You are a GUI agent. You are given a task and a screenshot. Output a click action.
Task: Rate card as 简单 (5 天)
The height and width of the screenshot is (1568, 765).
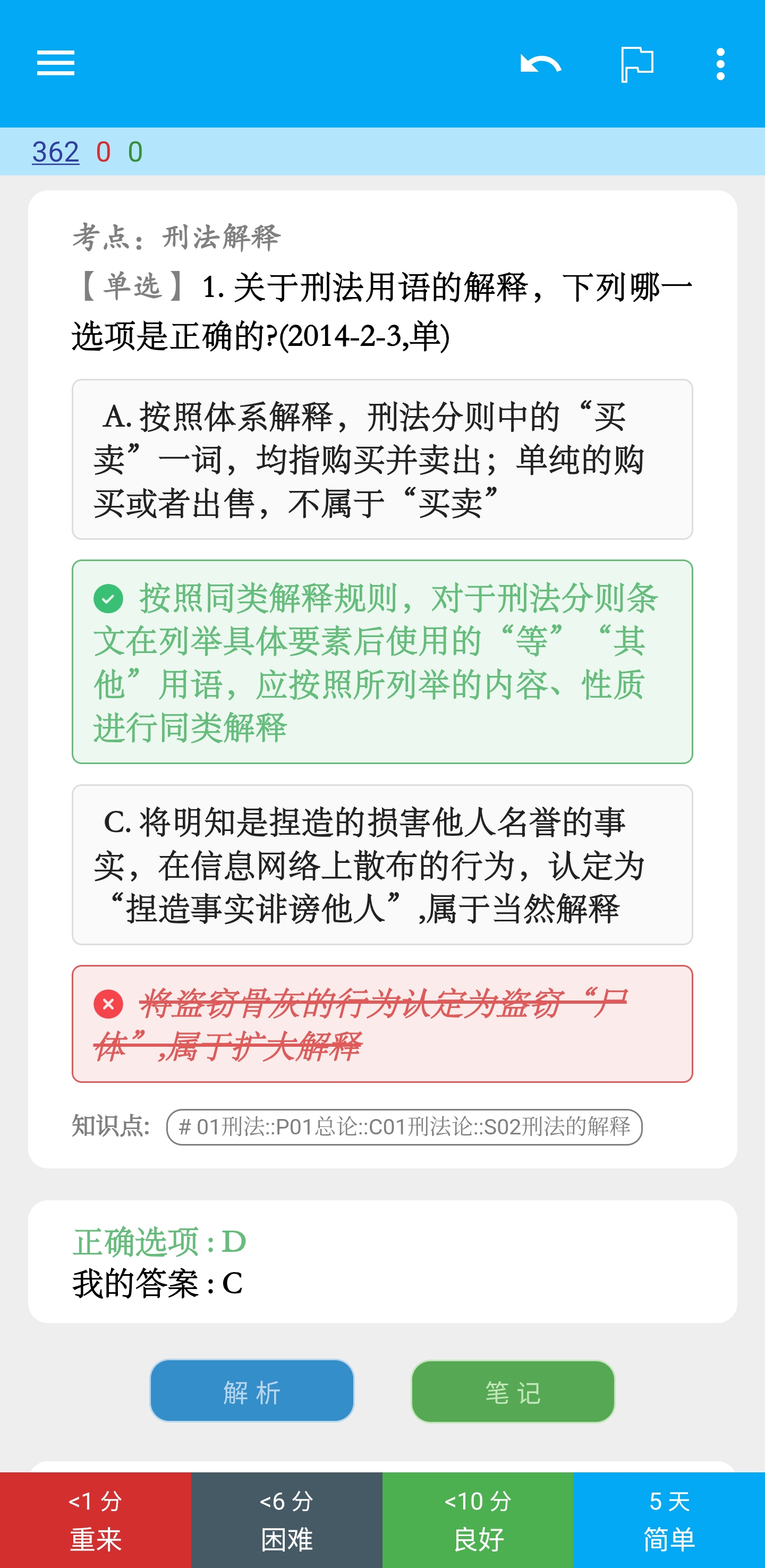coord(669,1520)
